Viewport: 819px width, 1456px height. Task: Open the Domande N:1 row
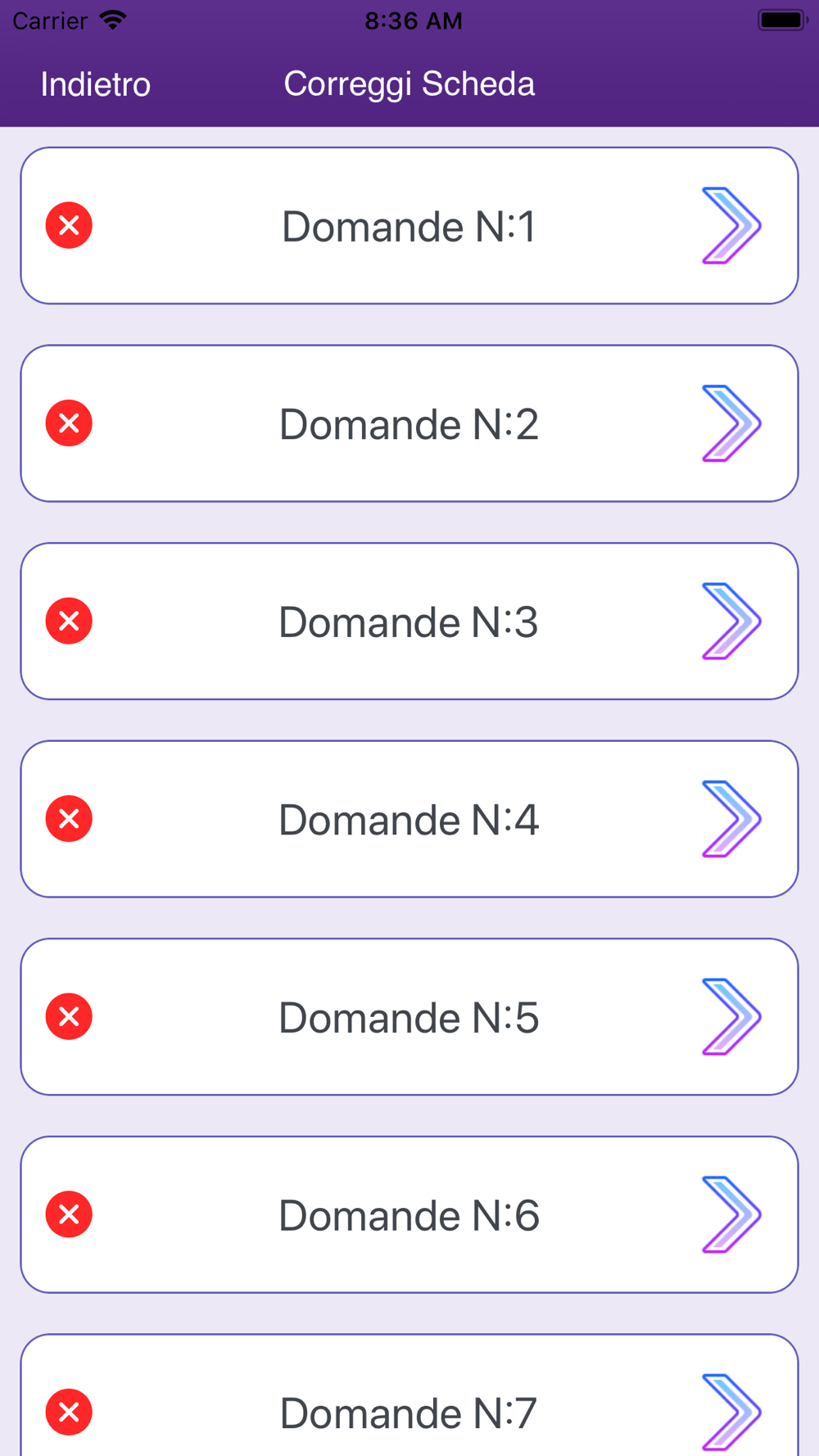(x=409, y=226)
